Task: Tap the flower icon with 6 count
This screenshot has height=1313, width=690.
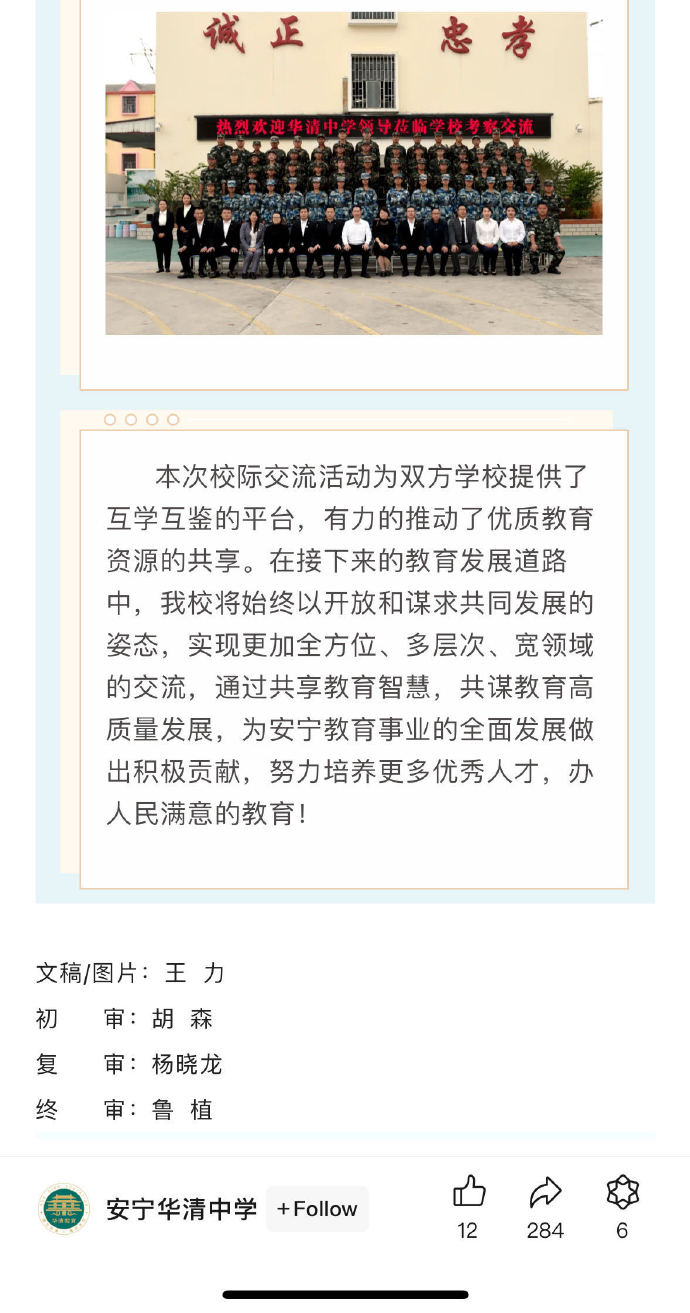Action: coord(622,1192)
